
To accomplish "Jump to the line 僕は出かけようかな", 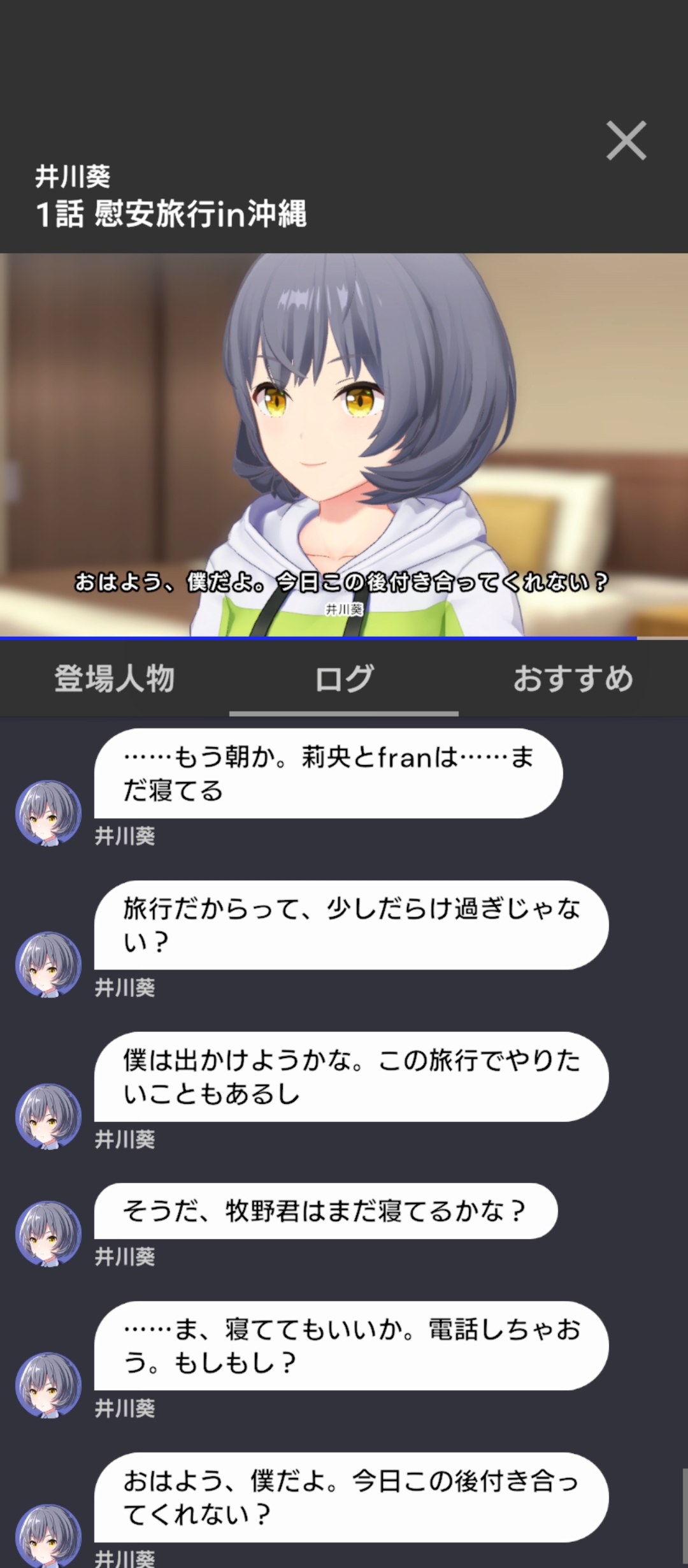I will point(351,1077).
